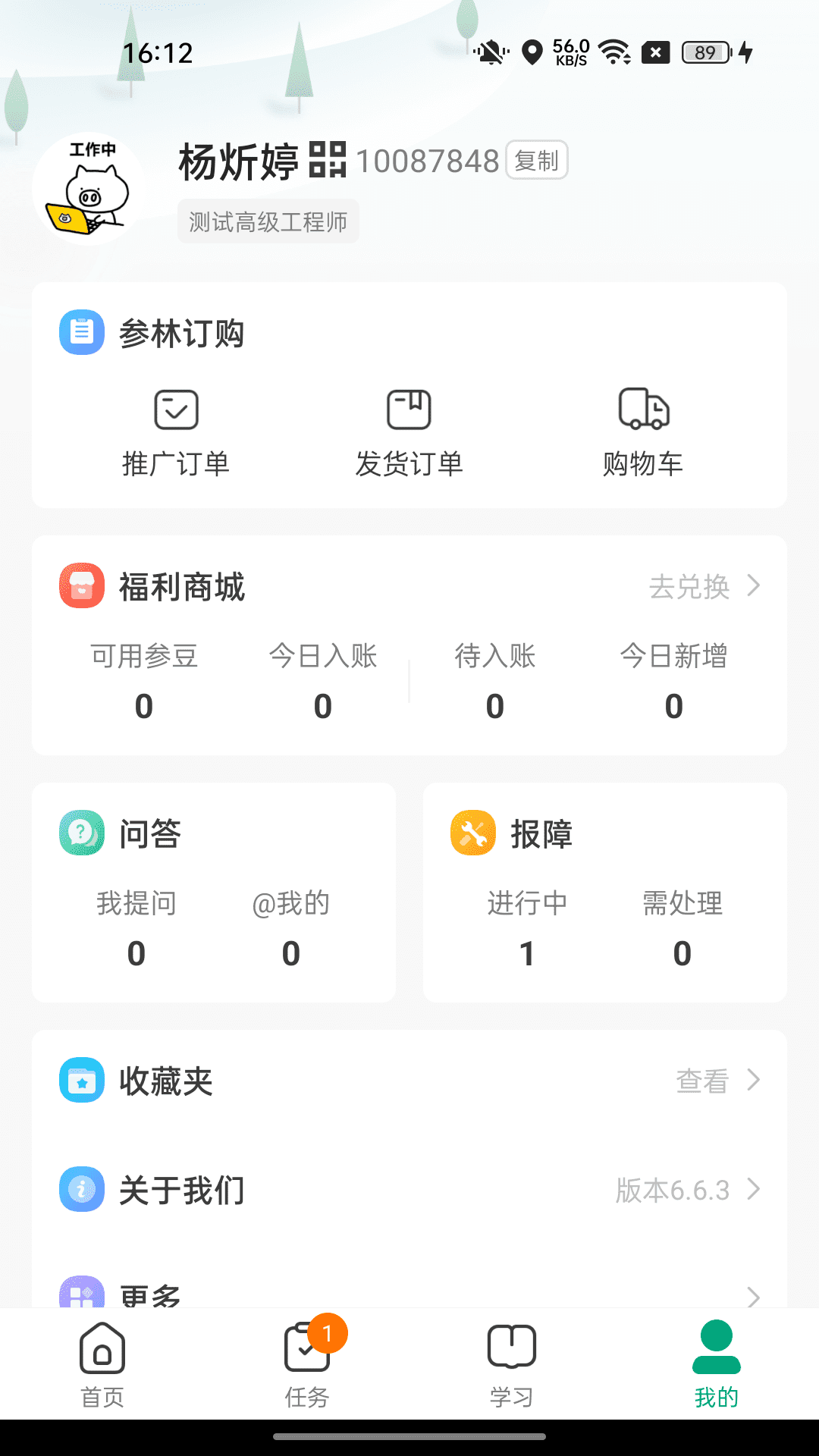The height and width of the screenshot is (1456, 819).
Task: Switch to the 任务 tab
Action: point(307,1364)
